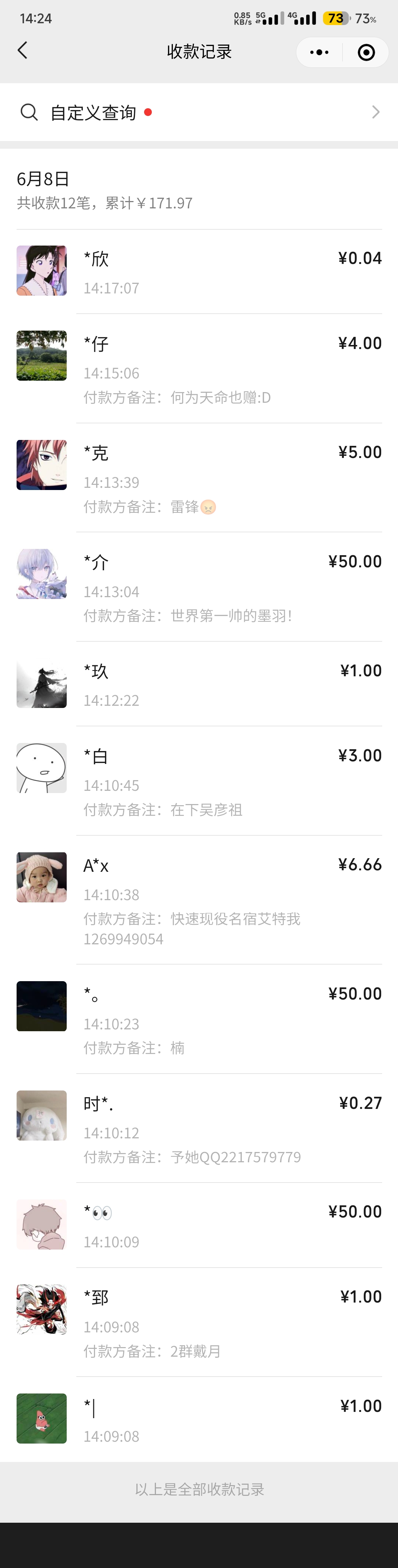Open the ¥0.27 record from 时*.
398x1568 pixels.
(199, 1128)
